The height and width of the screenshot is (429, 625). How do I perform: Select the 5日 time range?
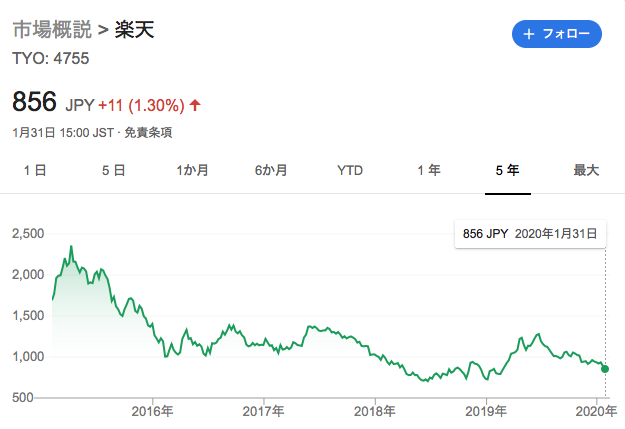[113, 171]
